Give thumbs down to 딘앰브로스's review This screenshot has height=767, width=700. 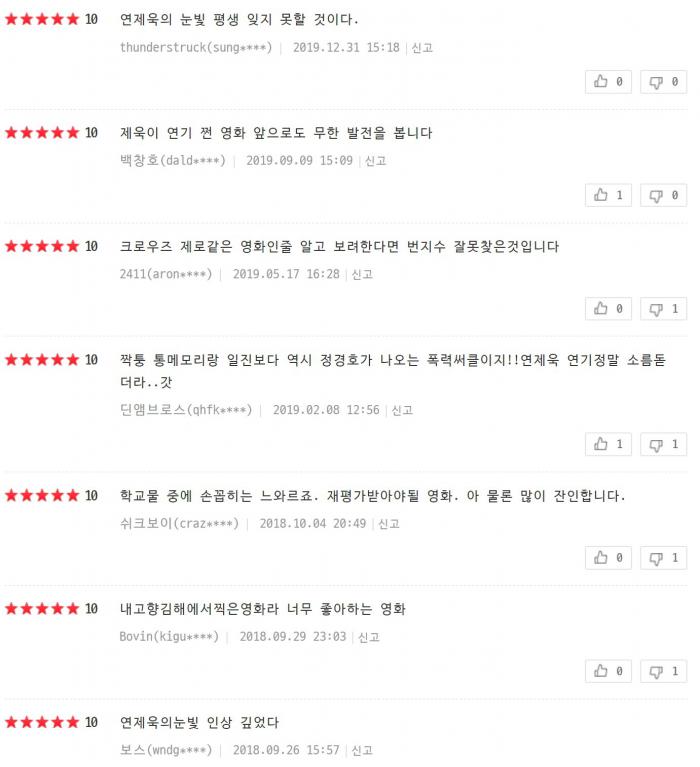coord(663,444)
